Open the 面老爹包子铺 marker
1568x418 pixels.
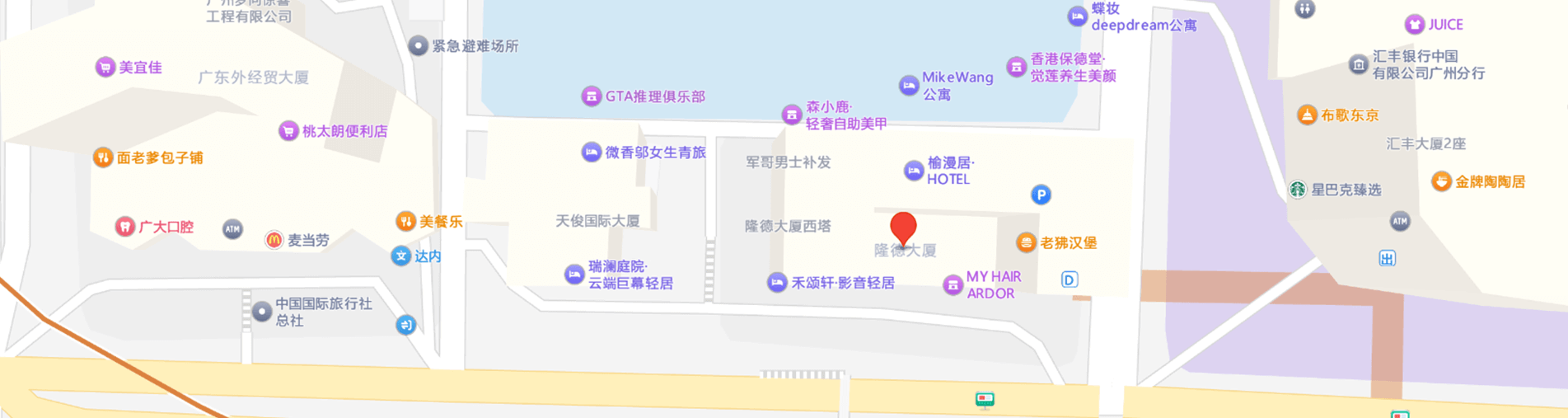tap(103, 157)
